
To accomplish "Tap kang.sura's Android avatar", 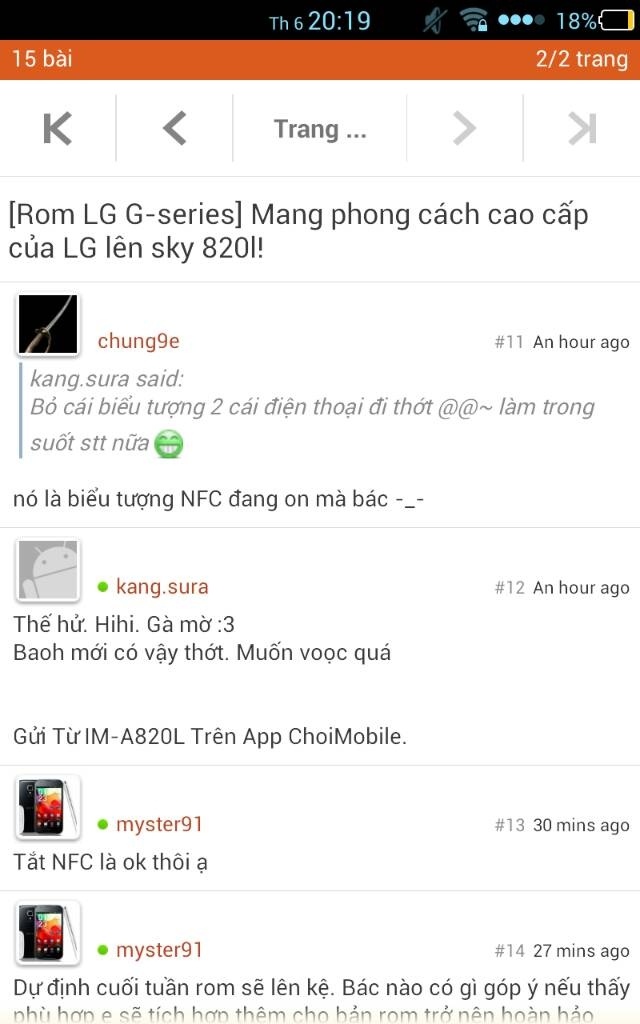I will [48, 570].
